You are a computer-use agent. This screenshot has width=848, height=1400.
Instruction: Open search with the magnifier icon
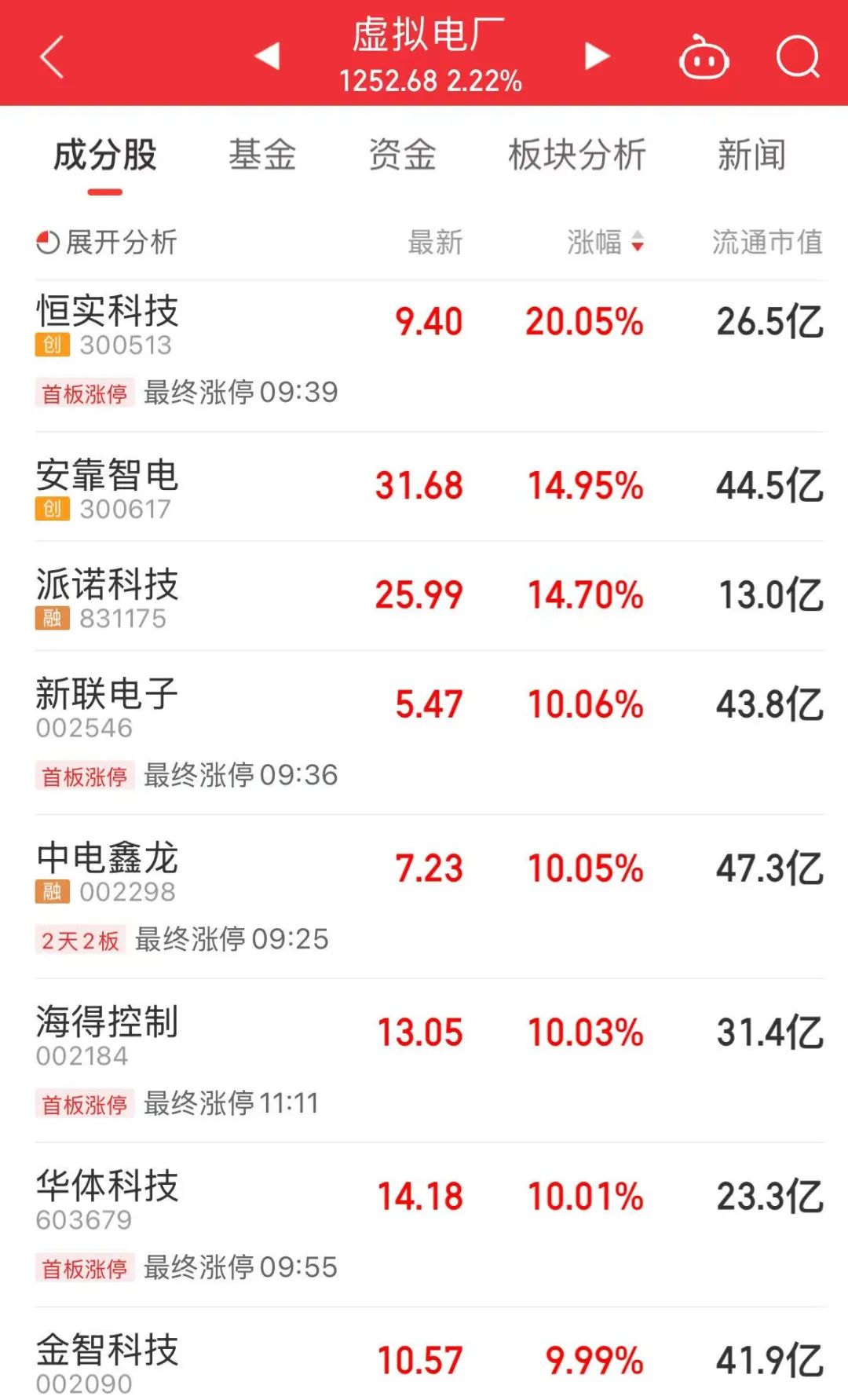pos(797,57)
